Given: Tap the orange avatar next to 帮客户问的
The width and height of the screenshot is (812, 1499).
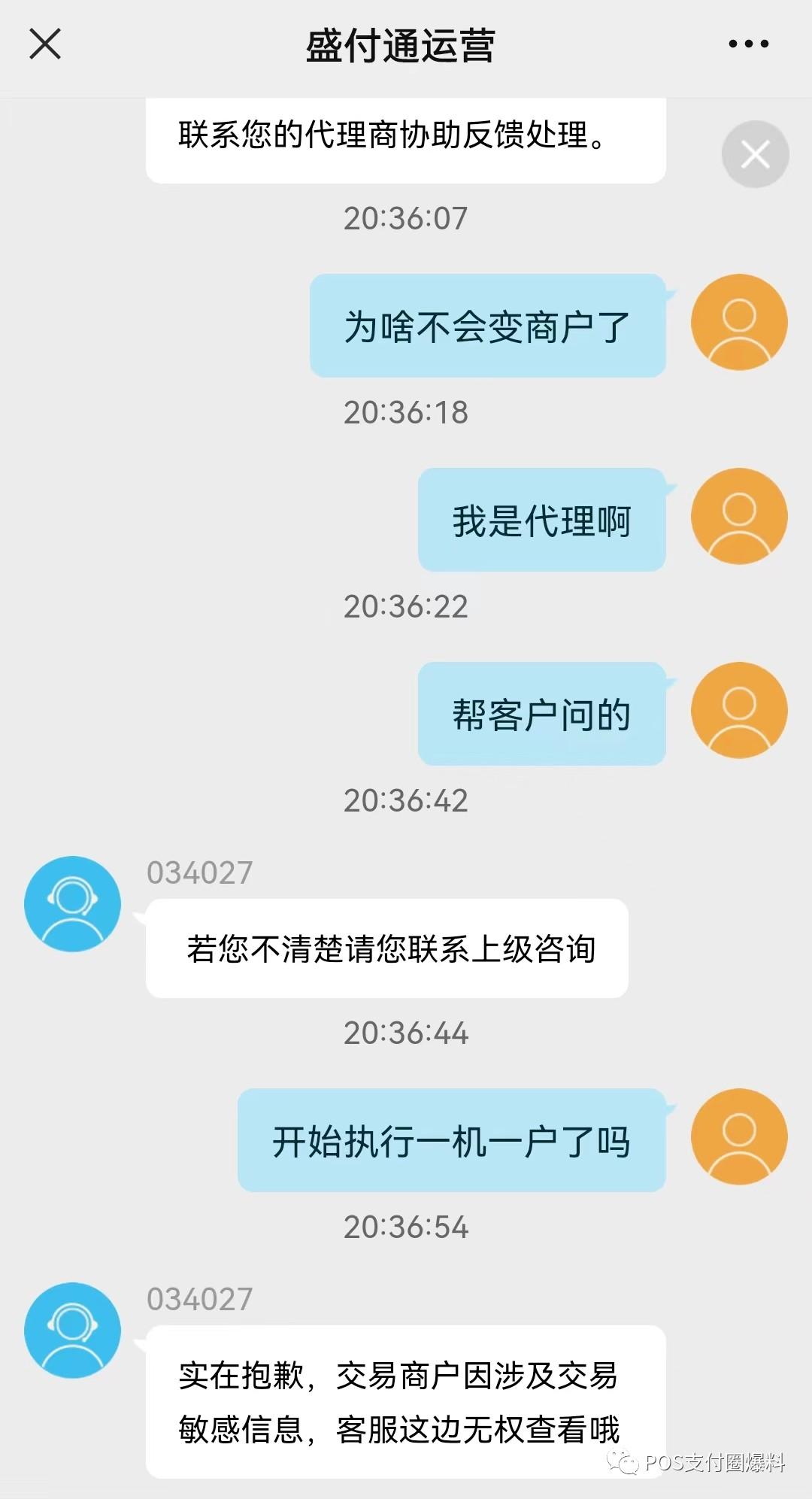Looking at the screenshot, I should (x=740, y=709).
